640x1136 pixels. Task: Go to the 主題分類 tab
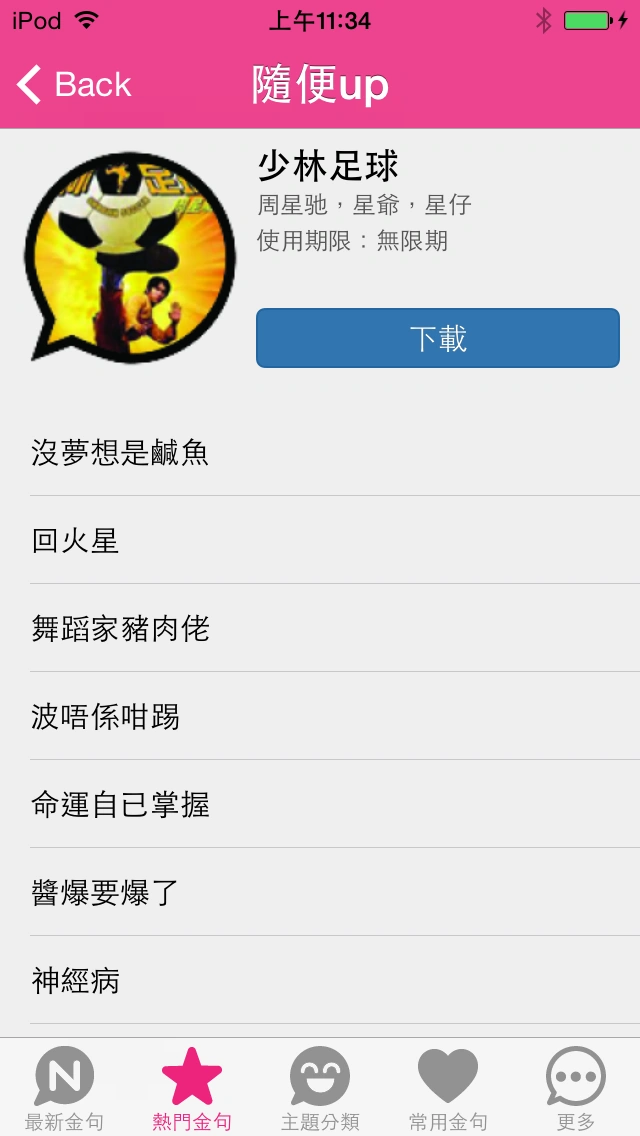coord(320,1088)
